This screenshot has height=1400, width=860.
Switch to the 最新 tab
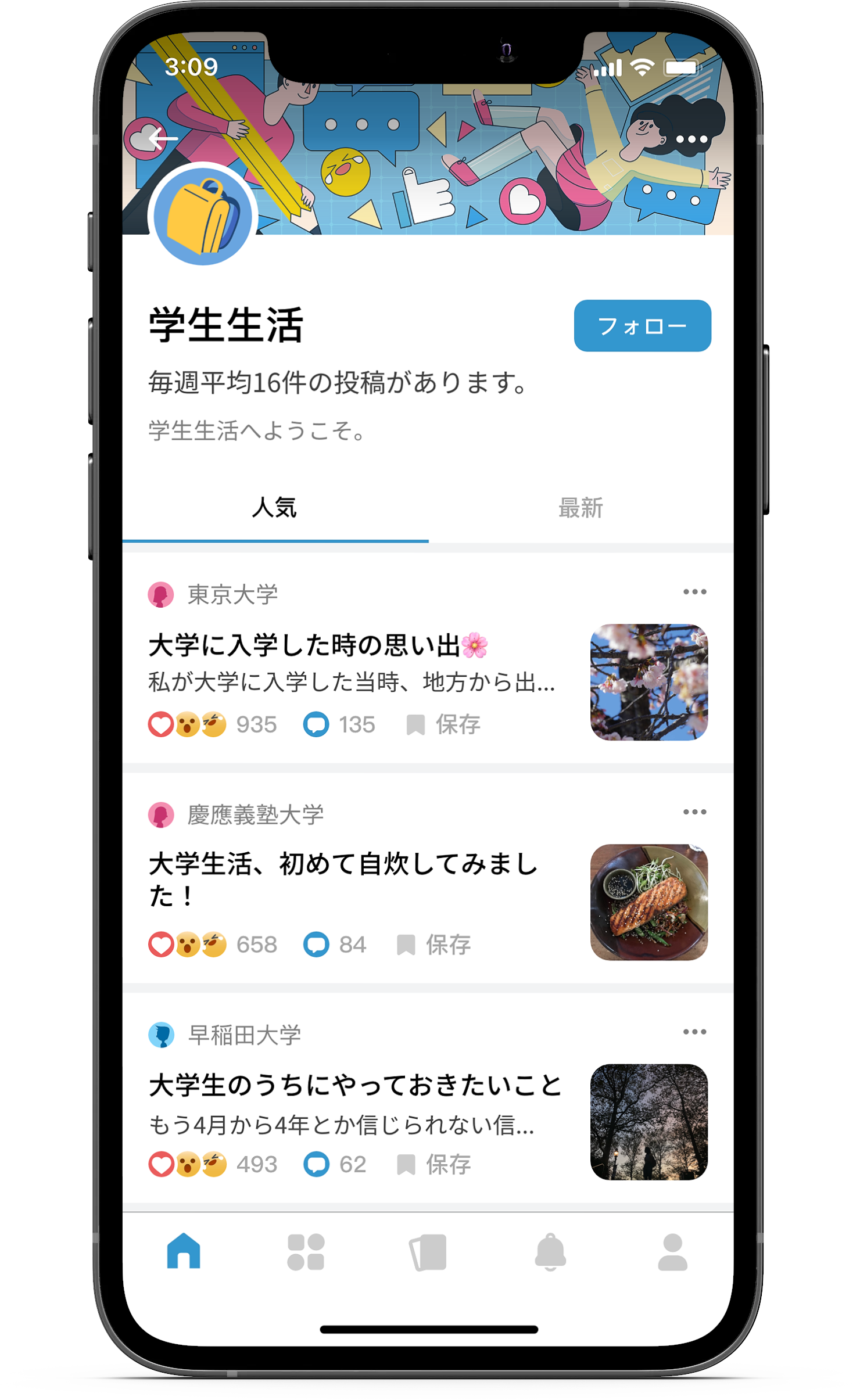click(580, 508)
